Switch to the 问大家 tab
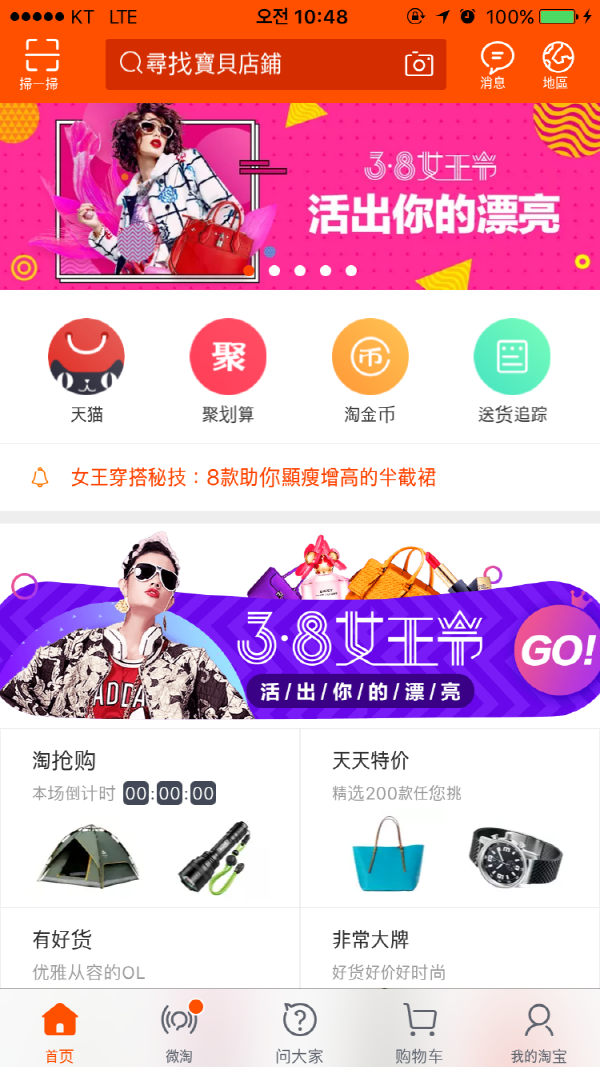Image resolution: width=600 pixels, height=1067 pixels. (x=299, y=1030)
